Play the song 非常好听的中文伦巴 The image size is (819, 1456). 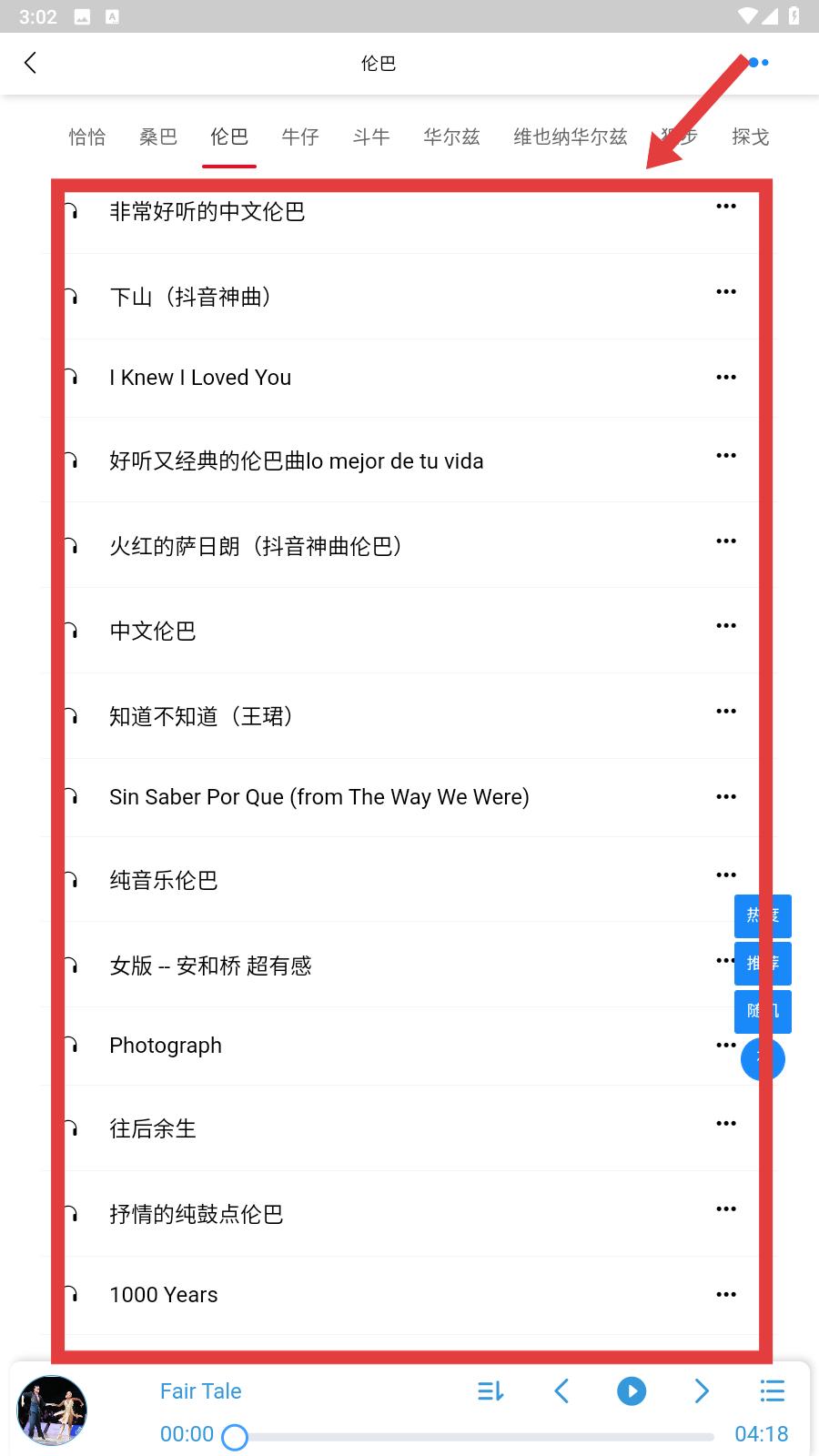coord(207,212)
